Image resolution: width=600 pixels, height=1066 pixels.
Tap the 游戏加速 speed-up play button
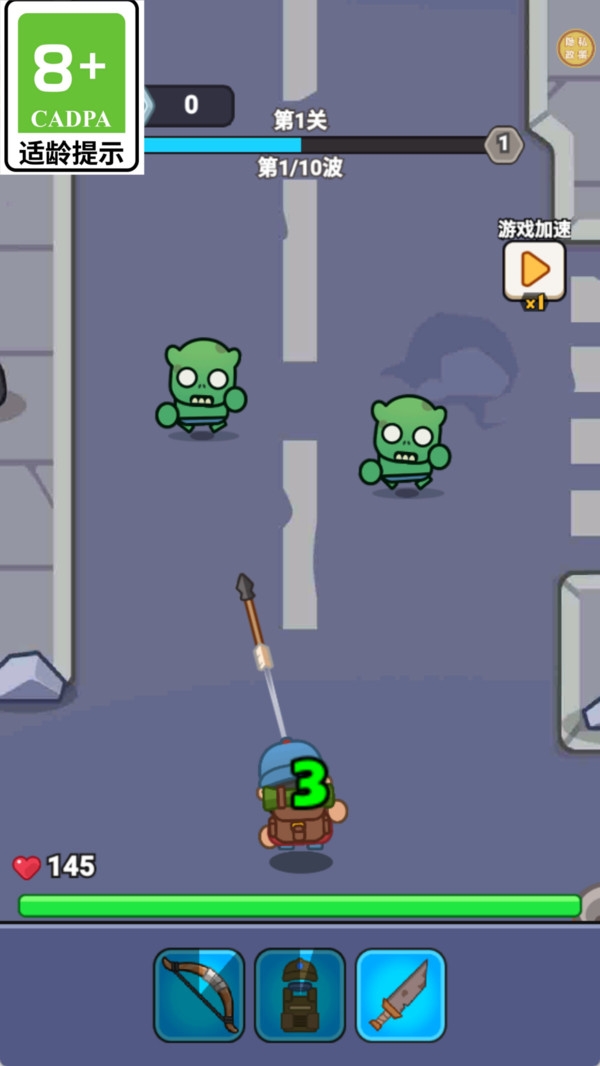[x=534, y=271]
